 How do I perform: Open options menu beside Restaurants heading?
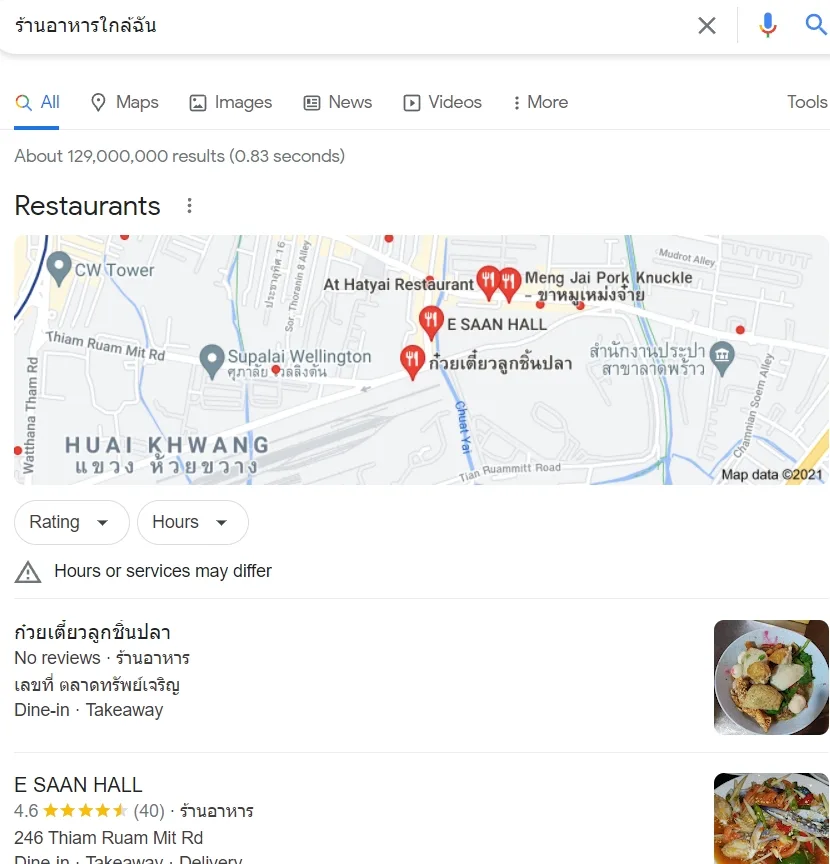pos(189,205)
